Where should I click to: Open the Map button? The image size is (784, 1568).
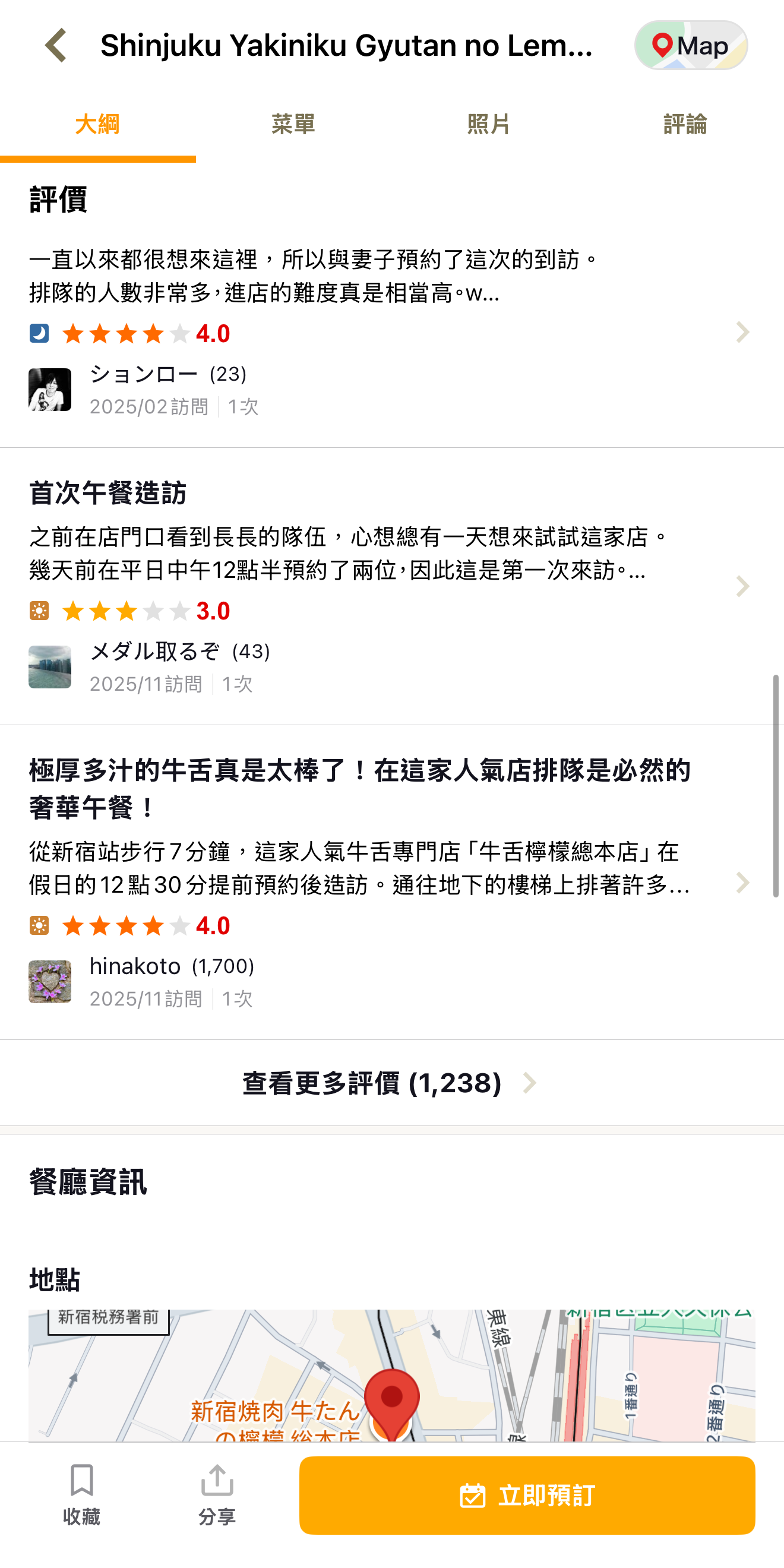tap(690, 46)
